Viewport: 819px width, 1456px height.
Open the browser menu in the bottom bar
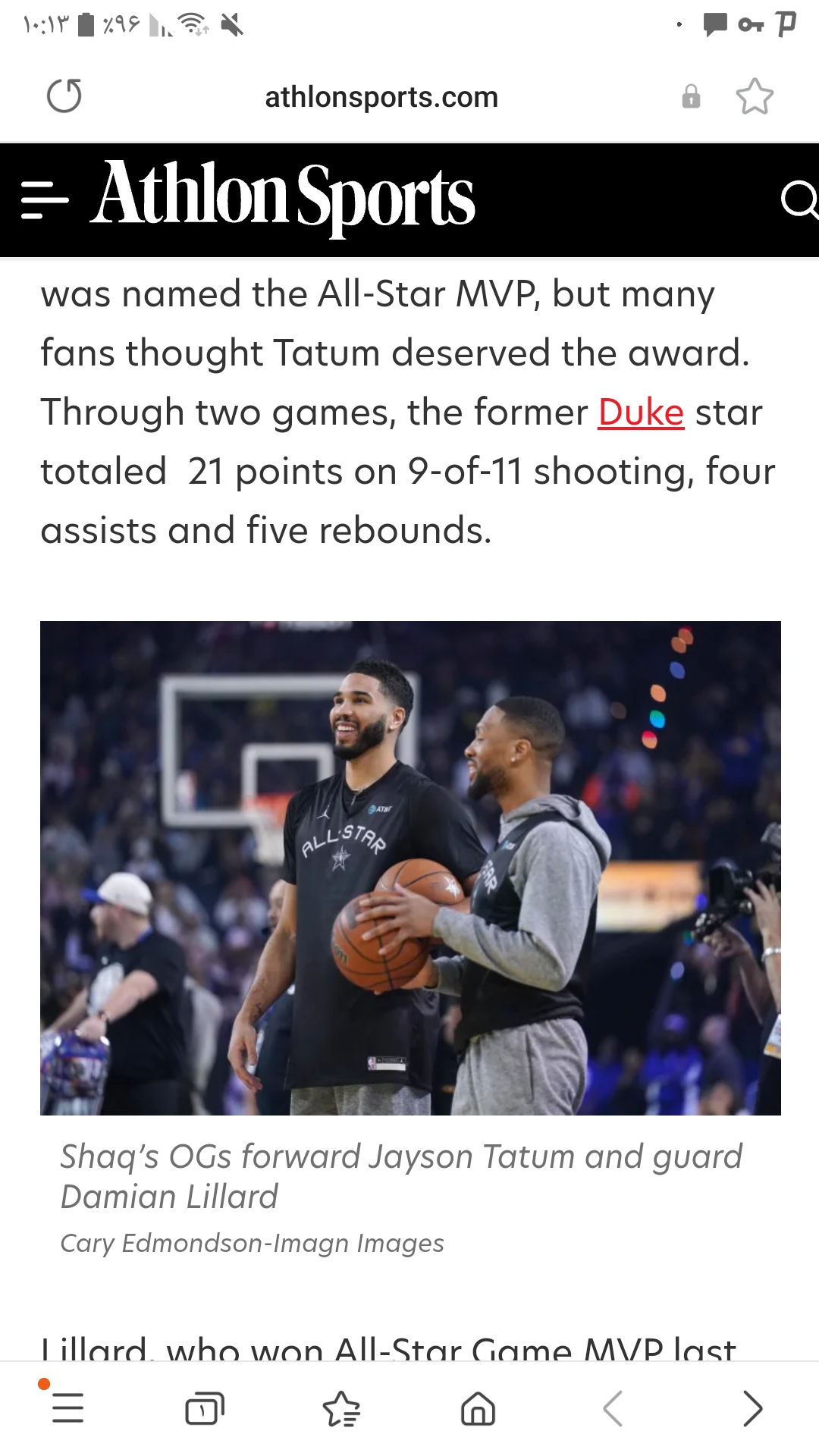pos(67,1408)
